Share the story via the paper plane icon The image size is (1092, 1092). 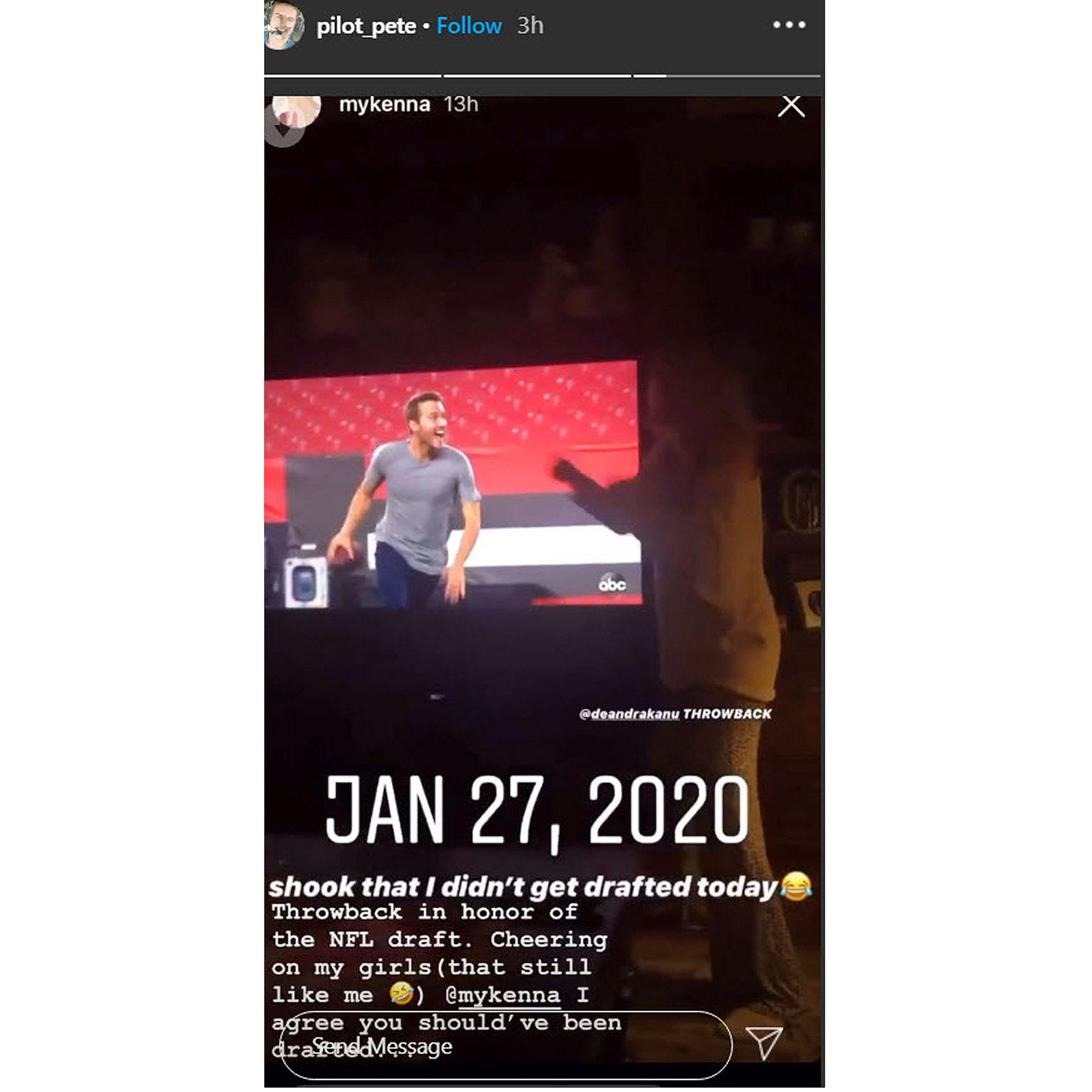[764, 1042]
